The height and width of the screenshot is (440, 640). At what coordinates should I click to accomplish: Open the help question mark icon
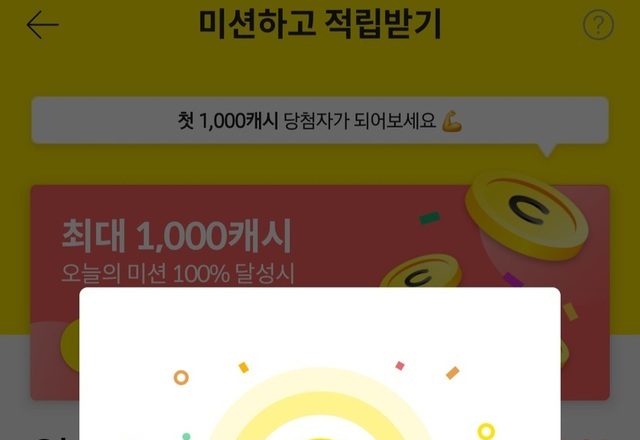[x=597, y=26]
